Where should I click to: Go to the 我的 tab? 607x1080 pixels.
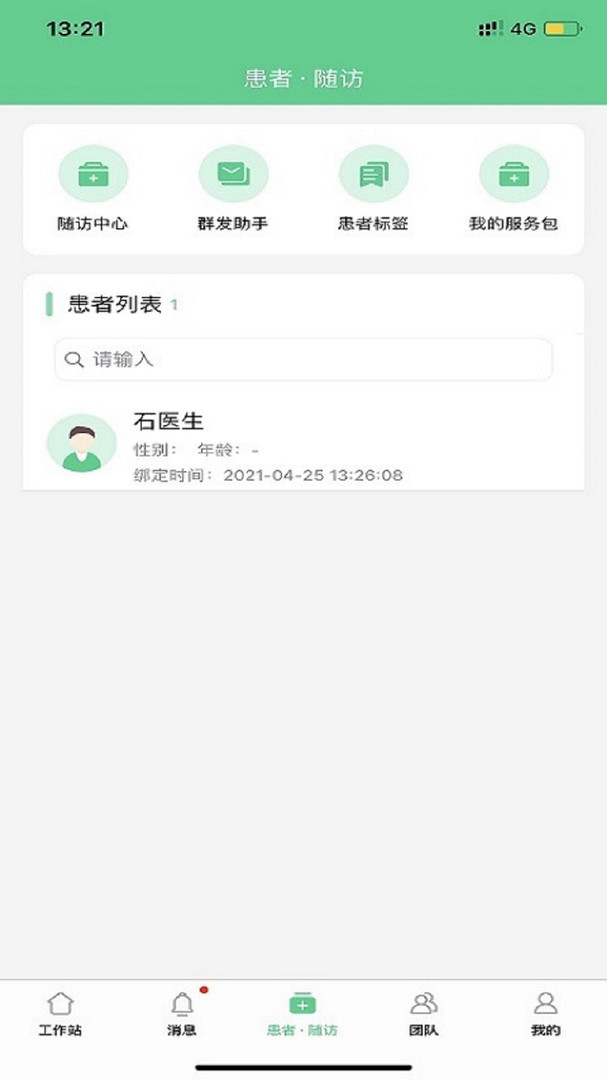coord(545,1013)
